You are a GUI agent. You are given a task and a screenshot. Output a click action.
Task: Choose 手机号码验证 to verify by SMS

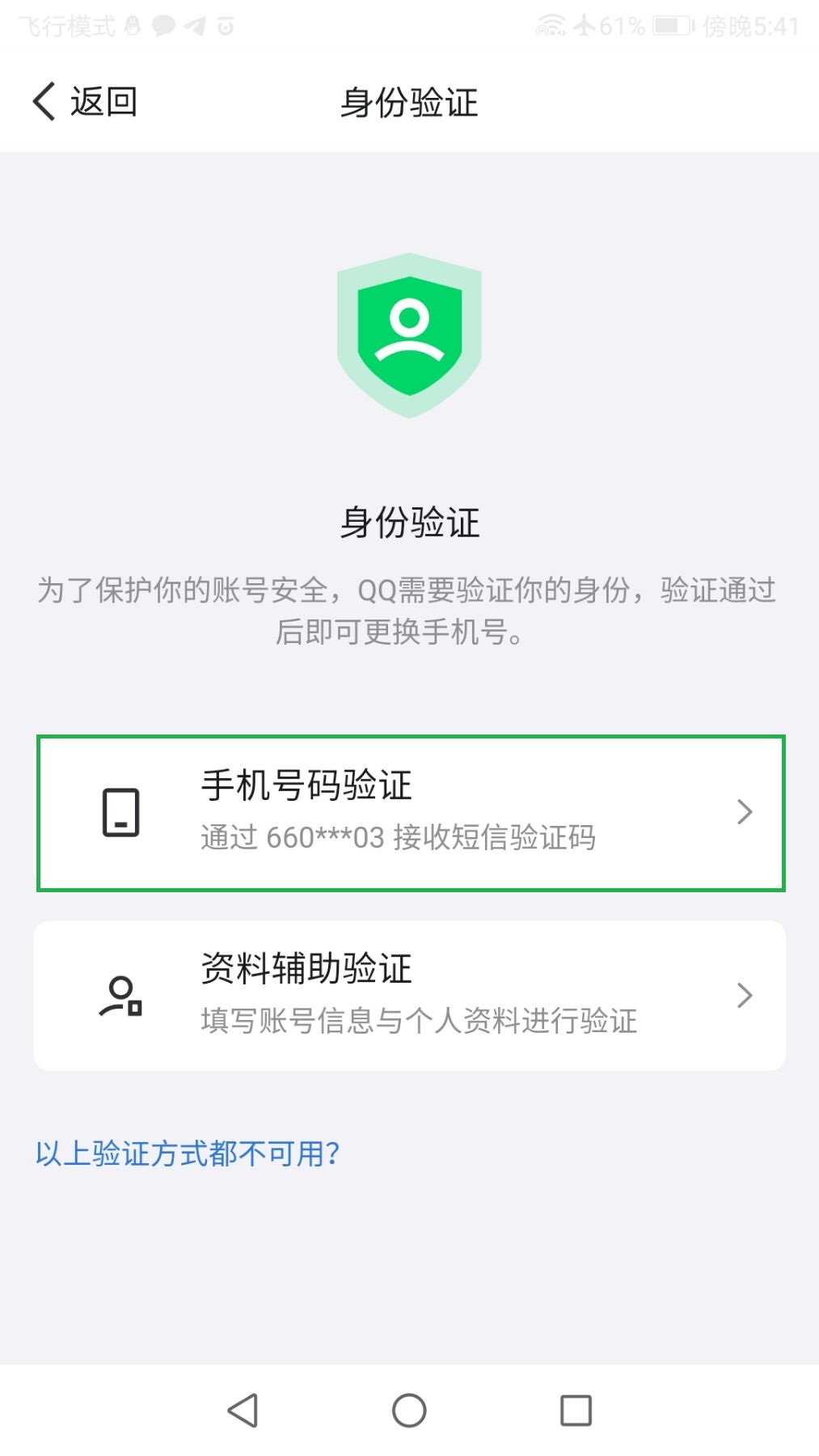coord(410,812)
